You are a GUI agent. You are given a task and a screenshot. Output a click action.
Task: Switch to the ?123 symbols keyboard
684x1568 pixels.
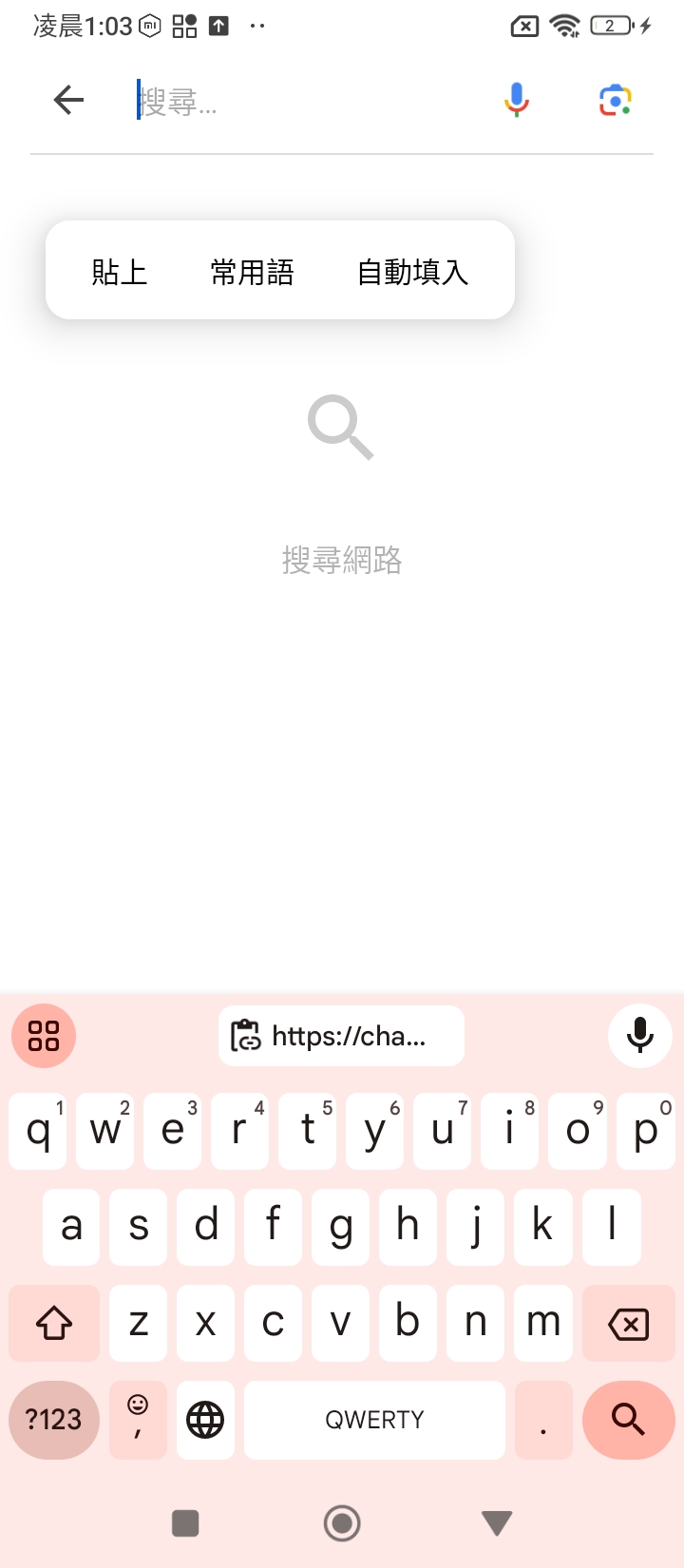pyautogui.click(x=54, y=1420)
